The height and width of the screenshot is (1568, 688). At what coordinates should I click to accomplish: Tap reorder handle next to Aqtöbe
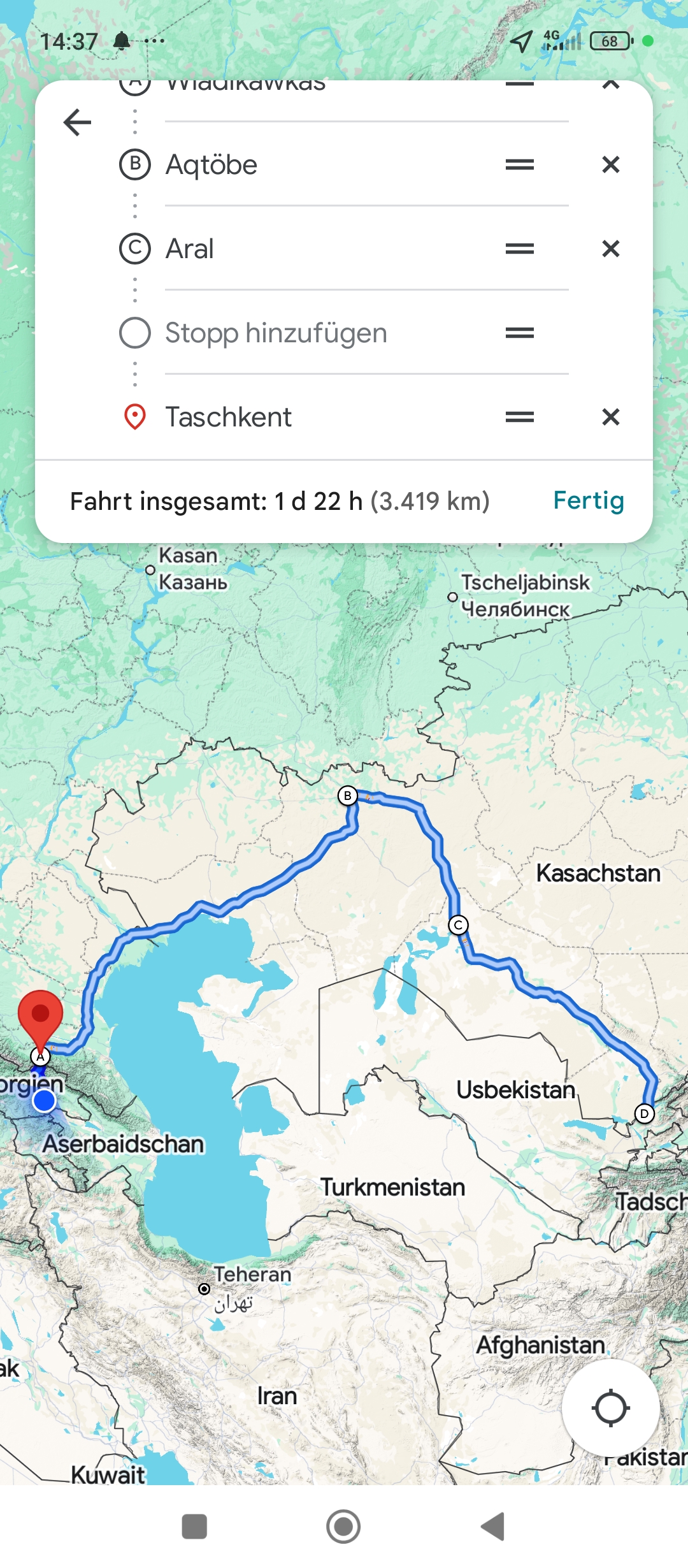519,164
